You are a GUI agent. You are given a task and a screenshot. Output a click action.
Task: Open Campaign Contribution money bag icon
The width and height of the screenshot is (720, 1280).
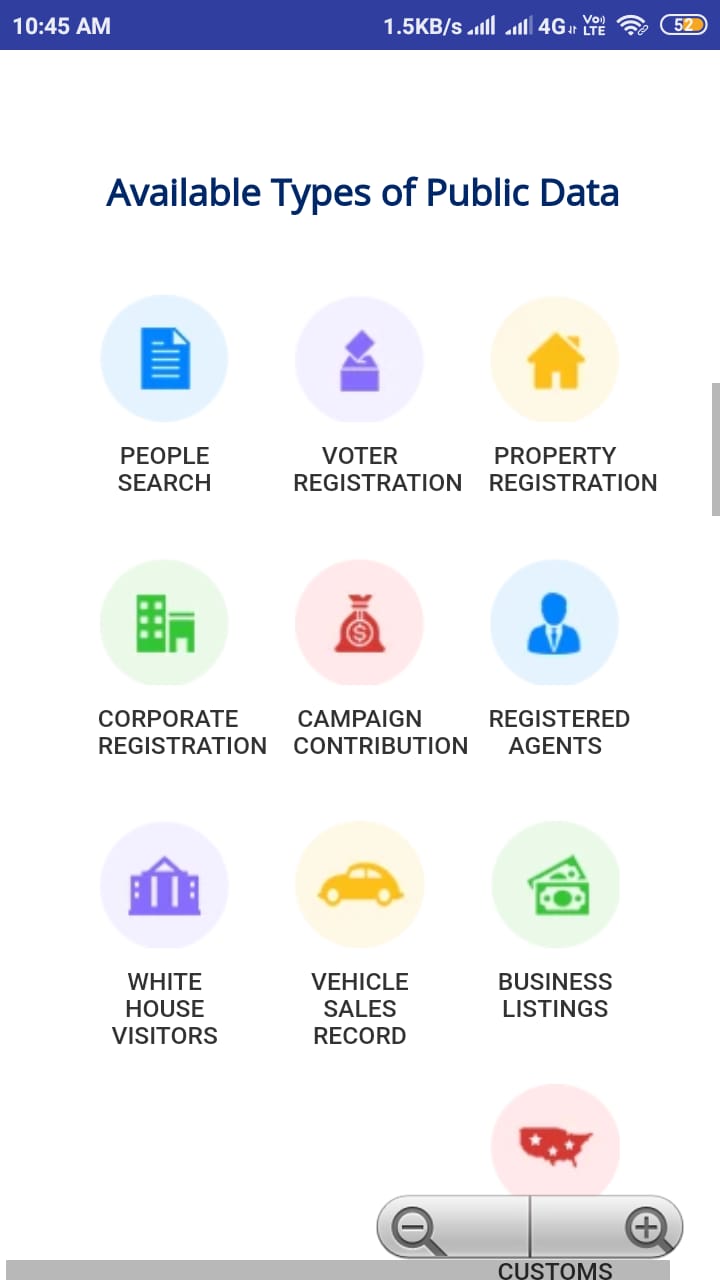pos(359,621)
